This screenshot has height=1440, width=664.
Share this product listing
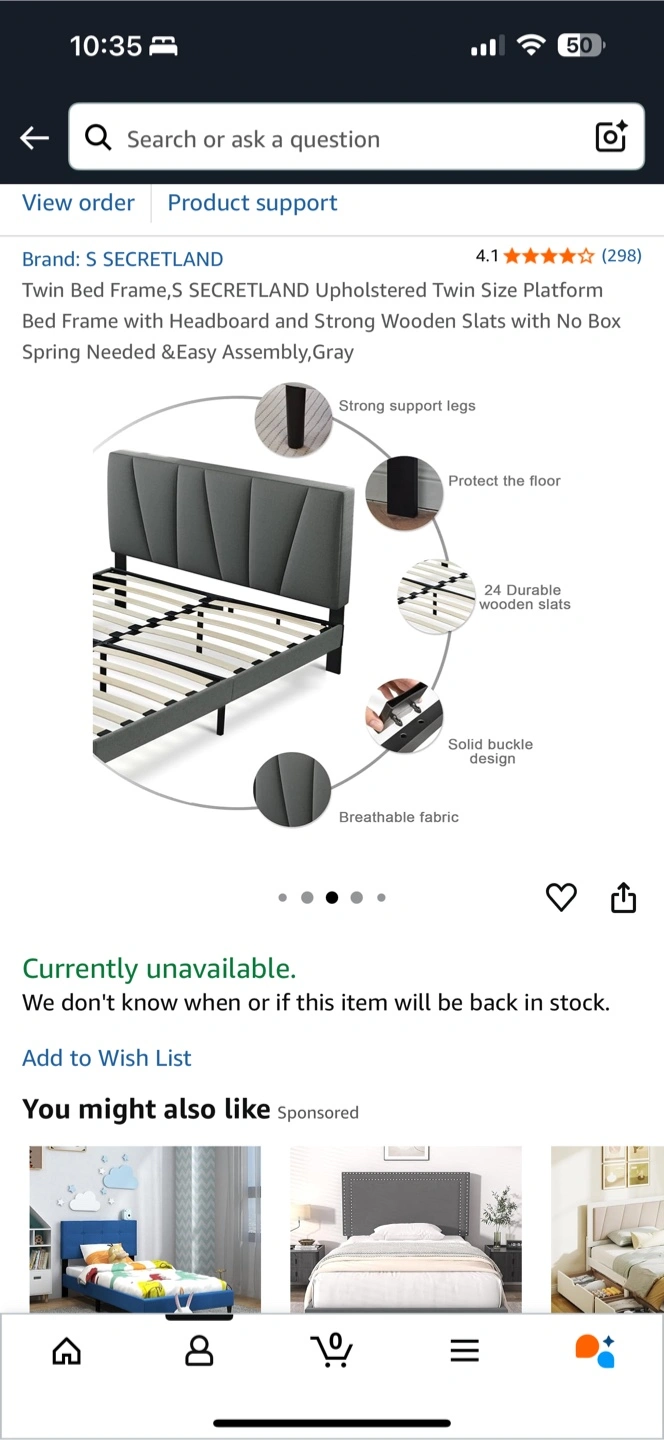point(623,897)
